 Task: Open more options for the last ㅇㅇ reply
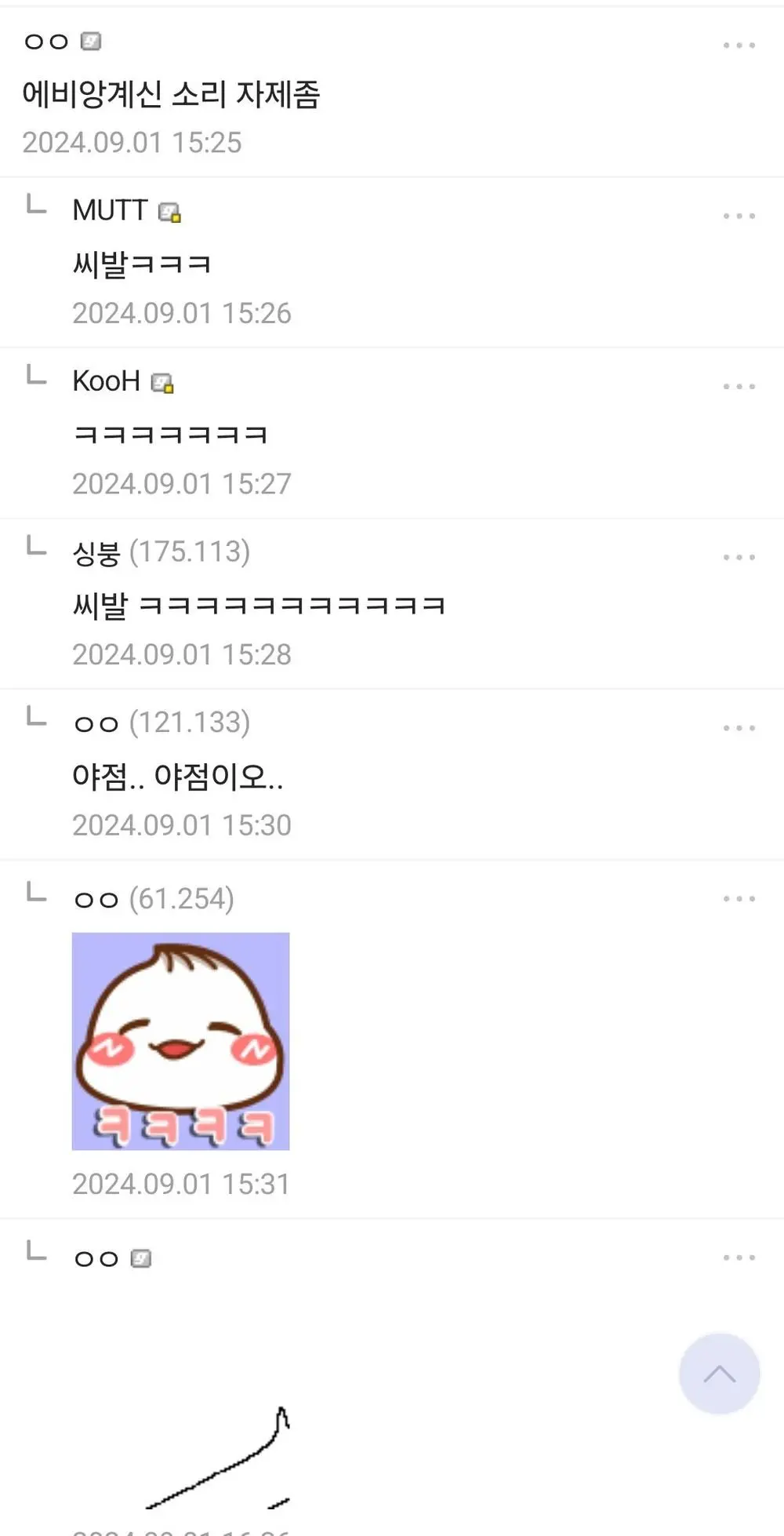pos(739,1258)
